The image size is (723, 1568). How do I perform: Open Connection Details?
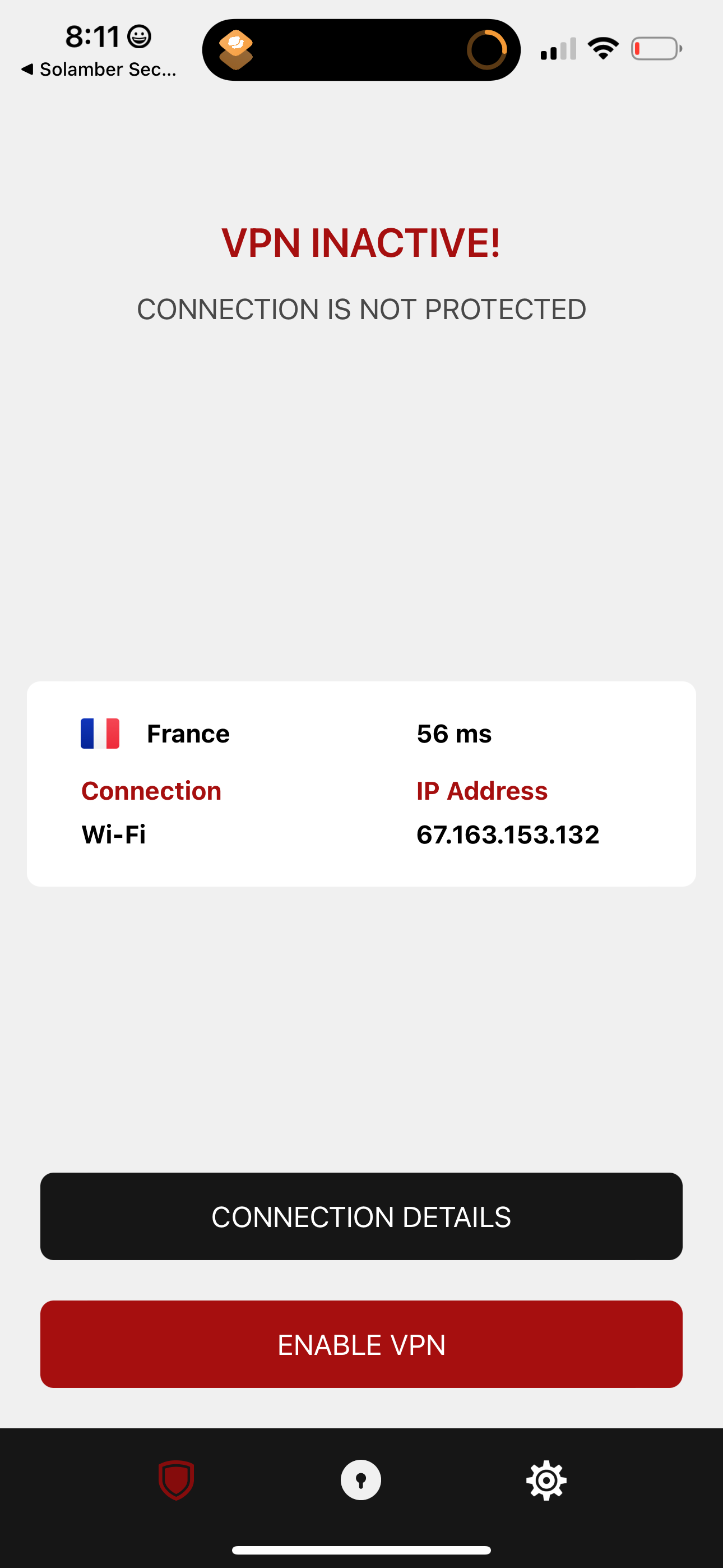pyautogui.click(x=361, y=1216)
